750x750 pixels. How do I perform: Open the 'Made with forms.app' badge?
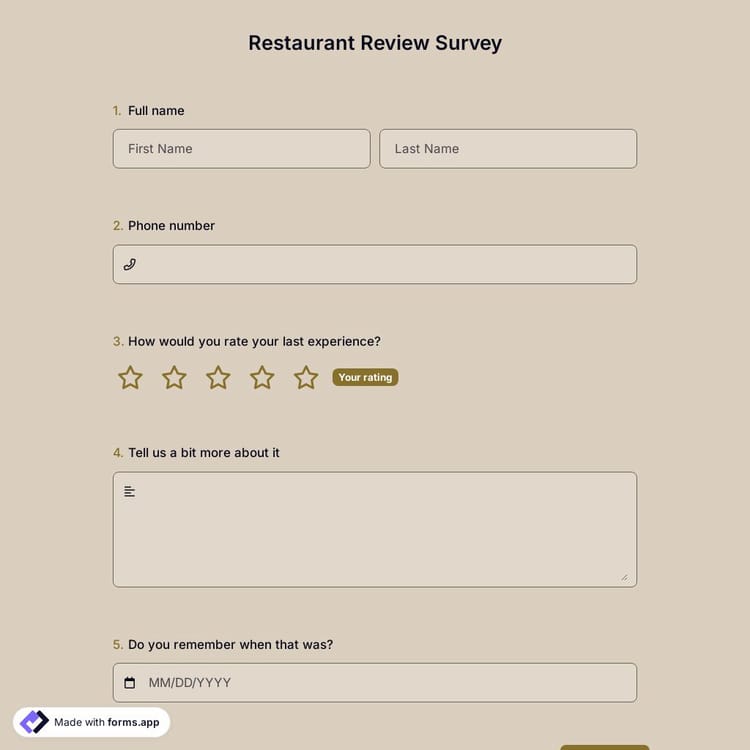92,722
